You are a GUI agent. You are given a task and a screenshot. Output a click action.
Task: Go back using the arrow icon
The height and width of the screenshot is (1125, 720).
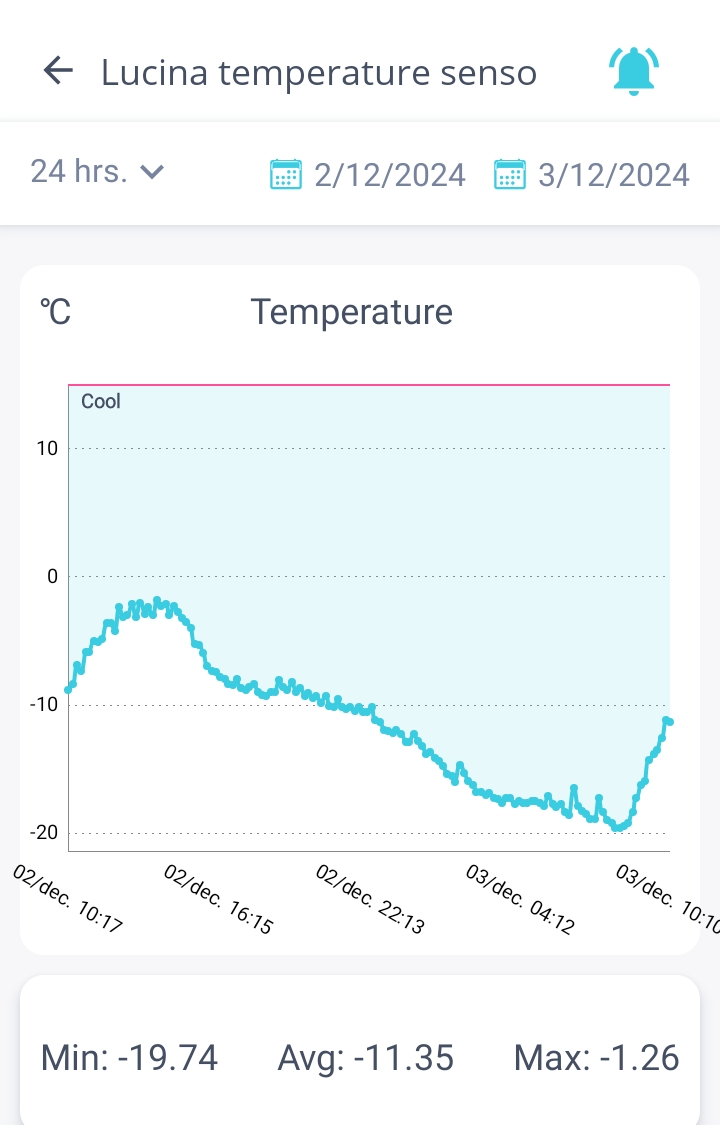59,71
